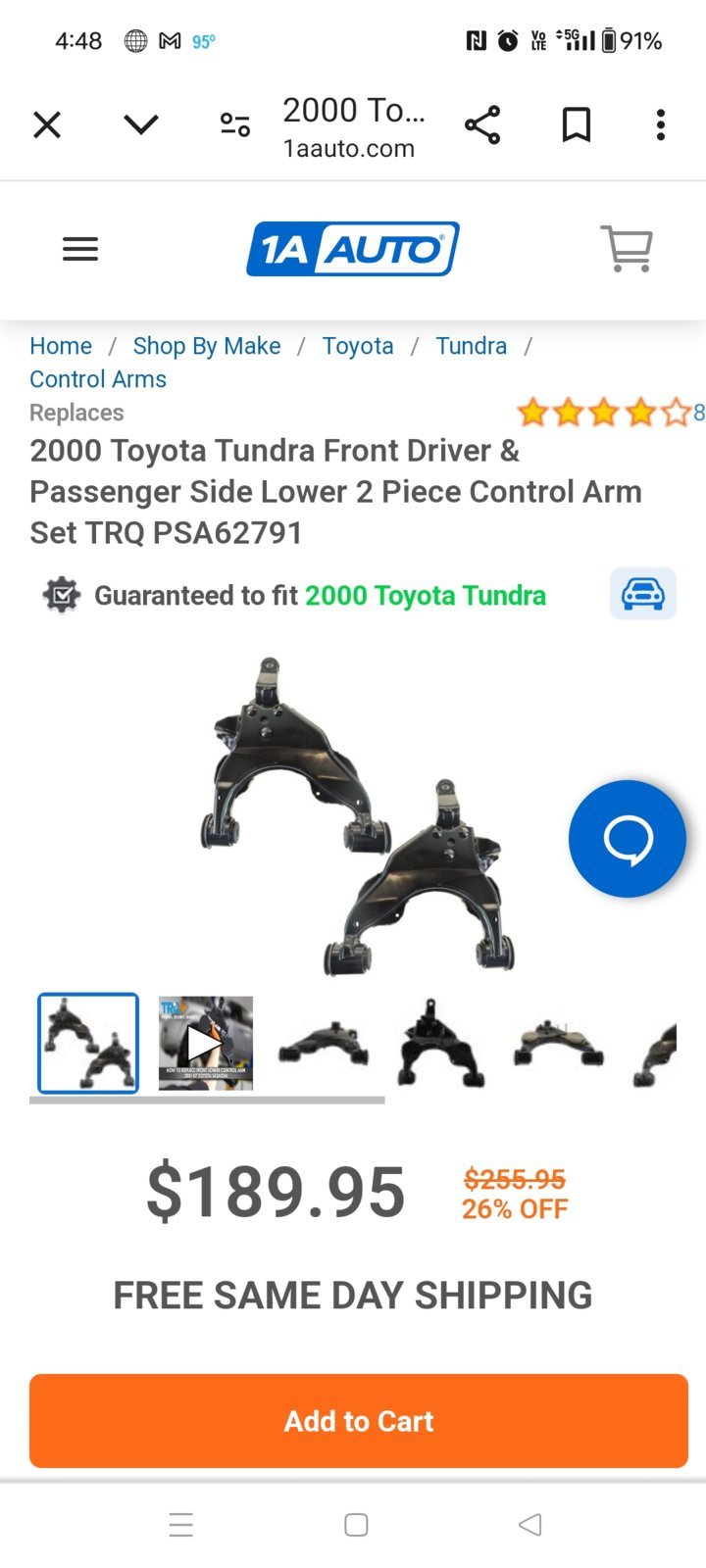Image resolution: width=706 pixels, height=1568 pixels.
Task: Bookmark this page
Action: (576, 125)
